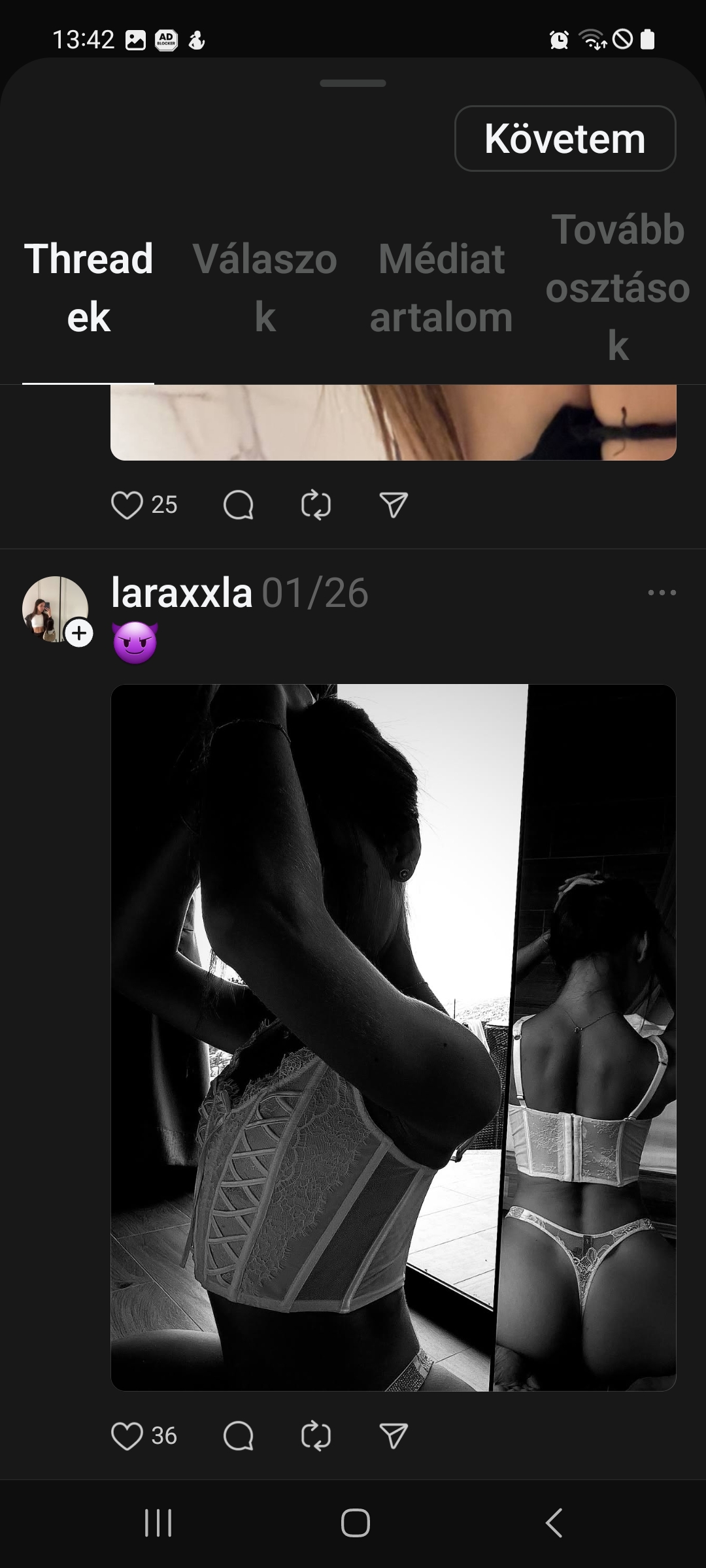706x1568 pixels.
Task: Like the post with 25 likes
Action: click(x=127, y=505)
